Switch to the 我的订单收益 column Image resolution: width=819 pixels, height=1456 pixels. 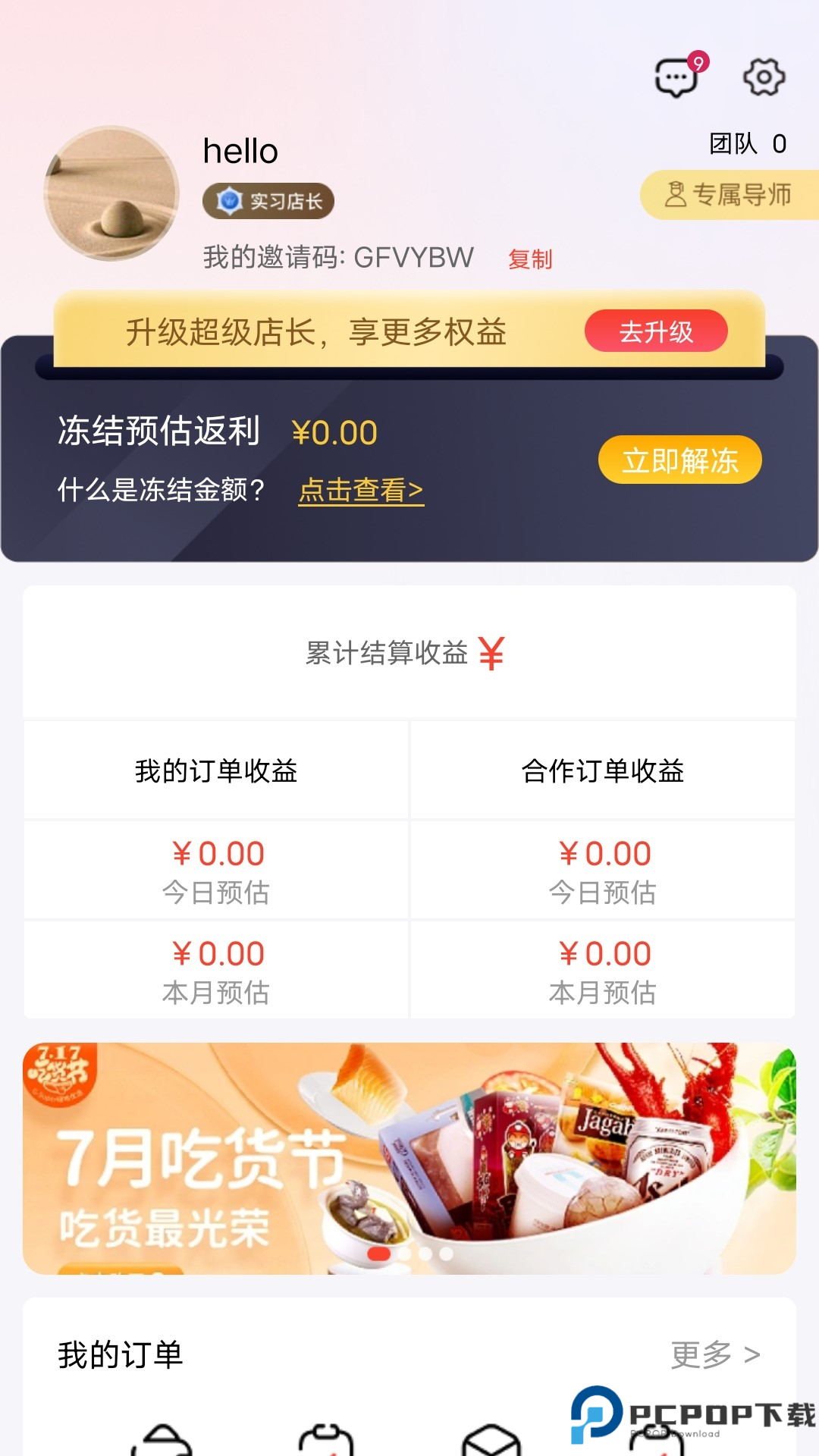217,770
